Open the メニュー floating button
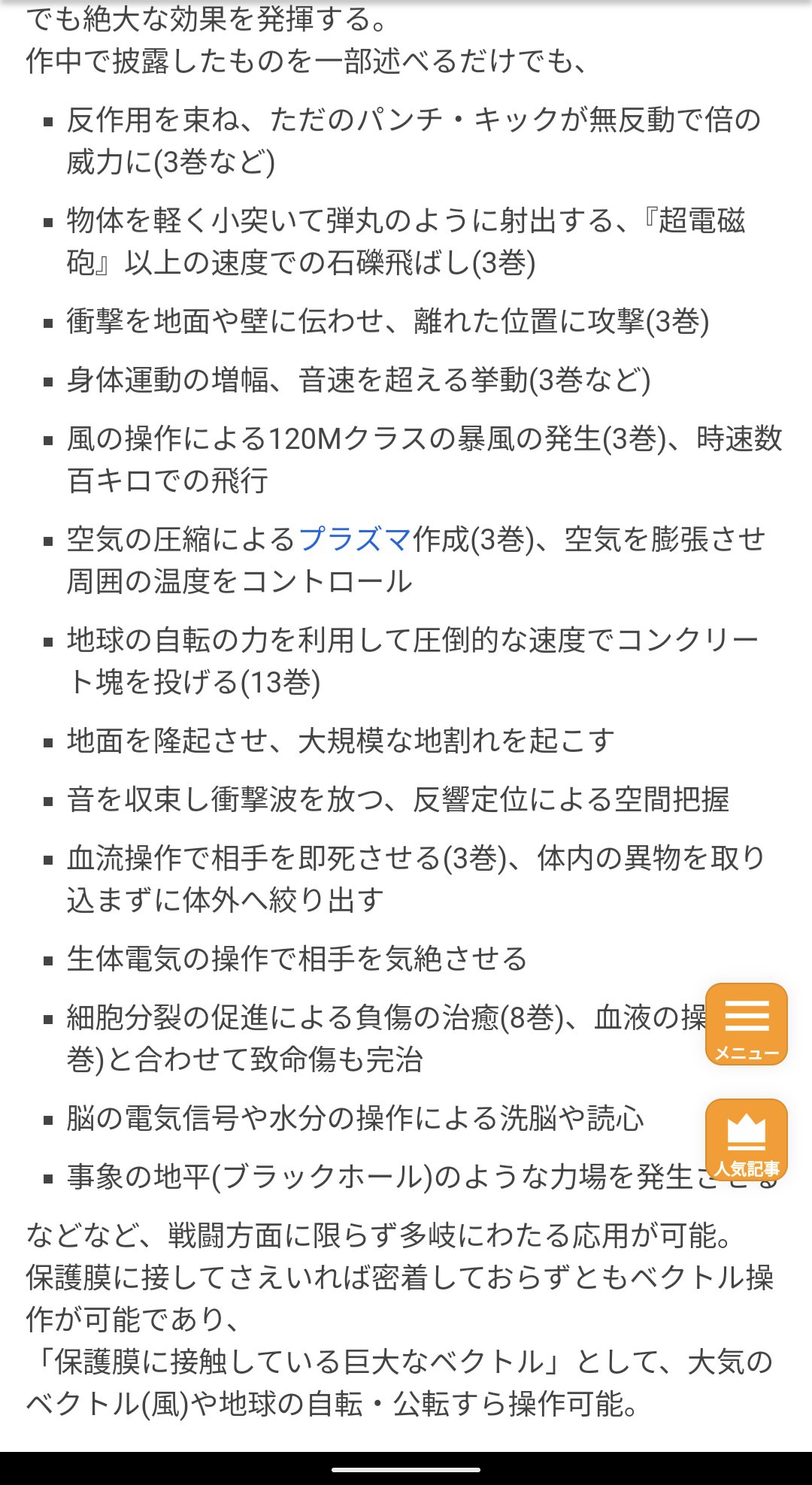 (x=746, y=1024)
